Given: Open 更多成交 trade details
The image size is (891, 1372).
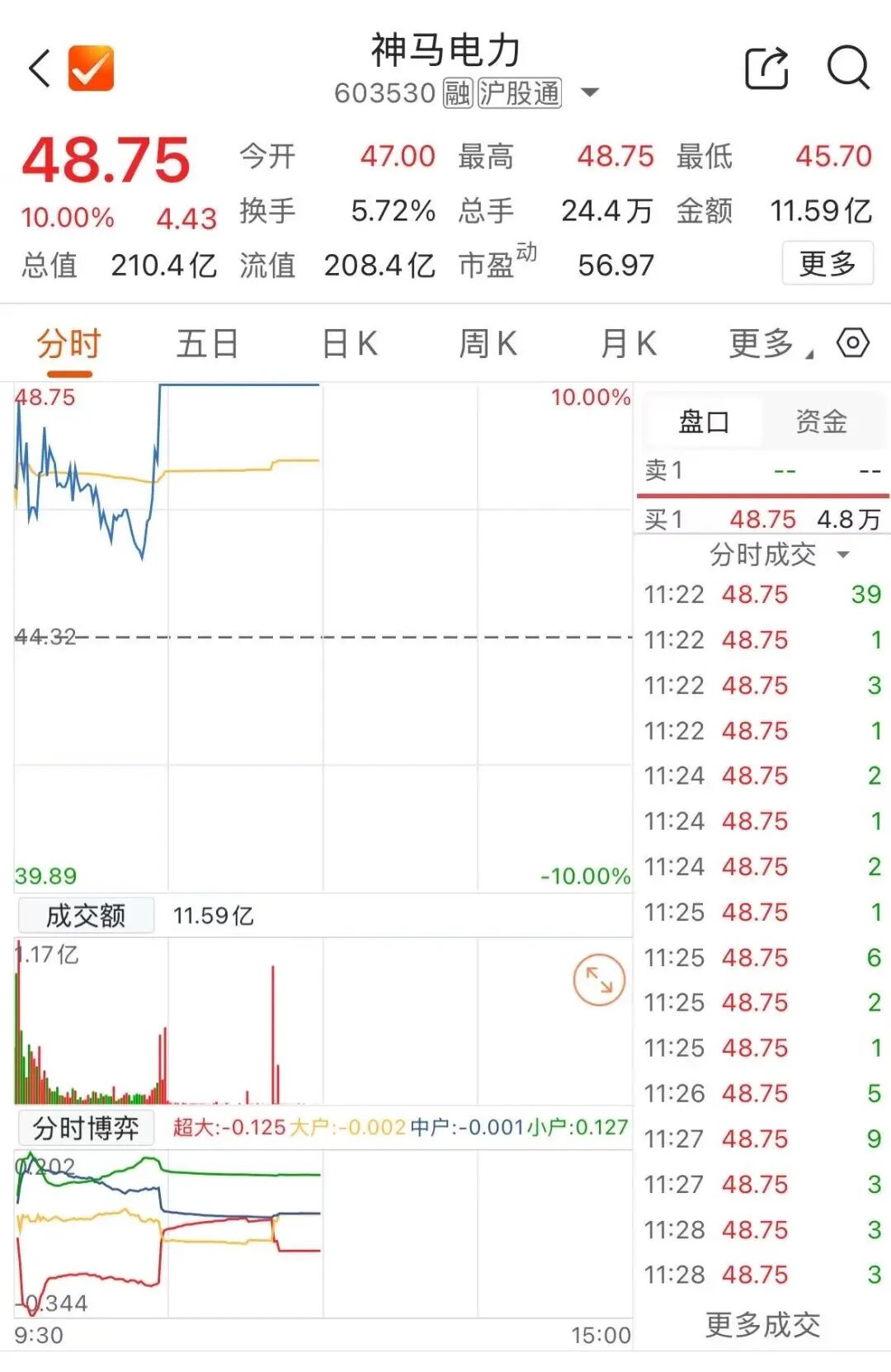Looking at the screenshot, I should [x=762, y=1324].
